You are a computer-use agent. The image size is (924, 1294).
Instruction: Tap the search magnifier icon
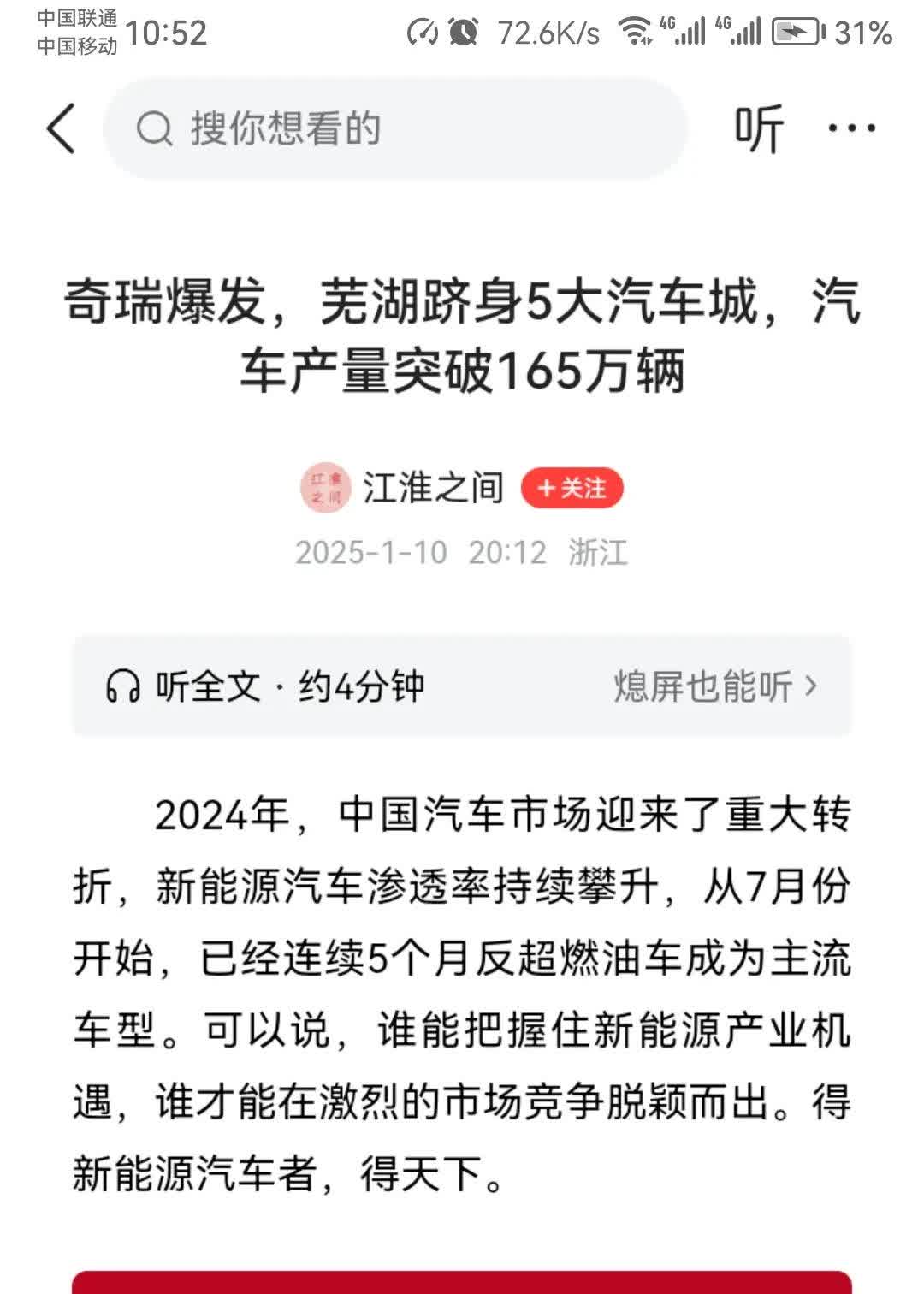coord(153,129)
